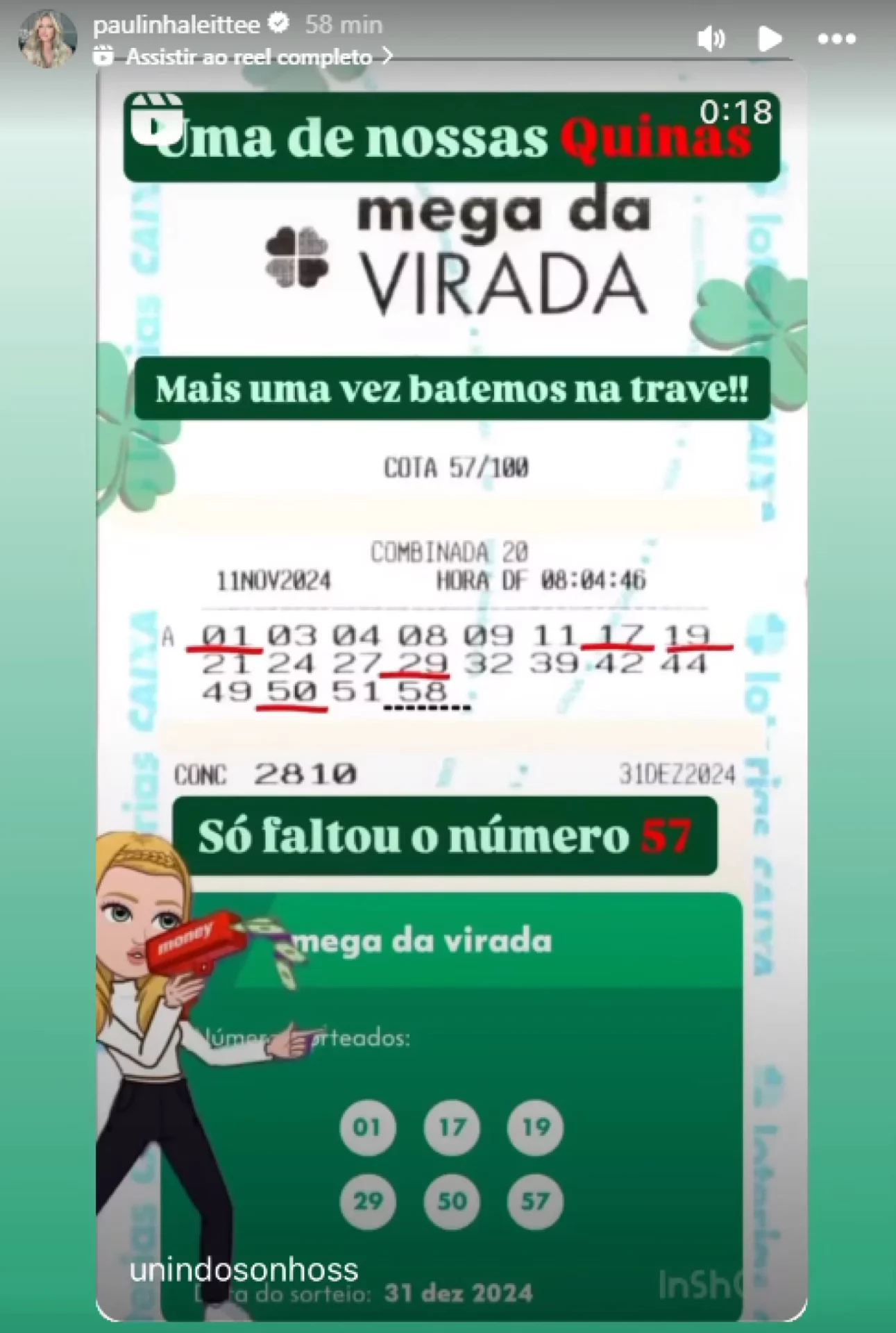Screen dimensions: 896x1333
Task: Open the three-dot overflow menu
Action: 836,39
